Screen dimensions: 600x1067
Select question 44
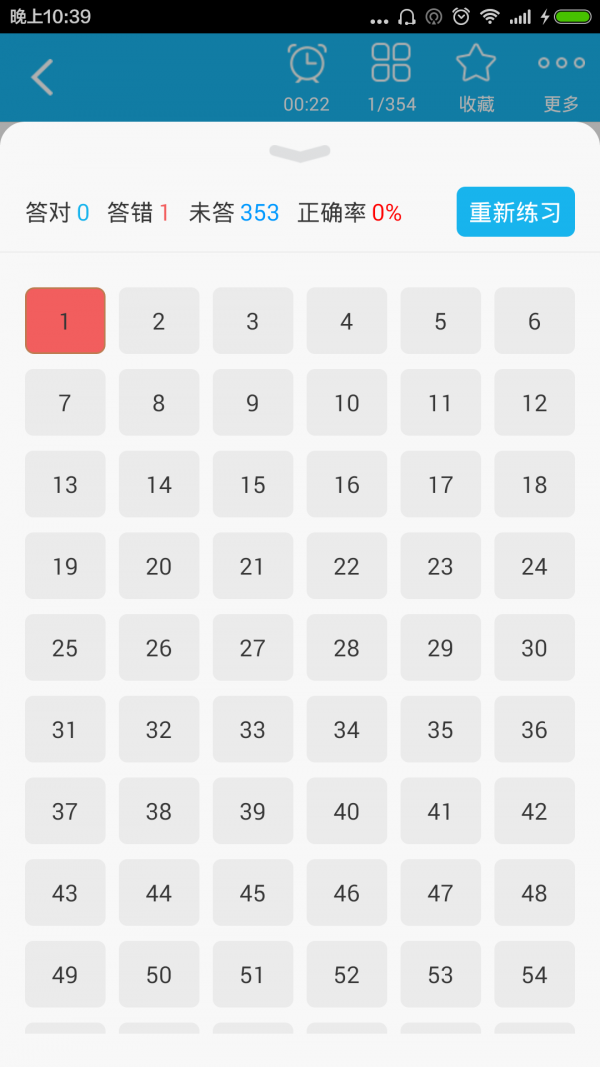159,892
